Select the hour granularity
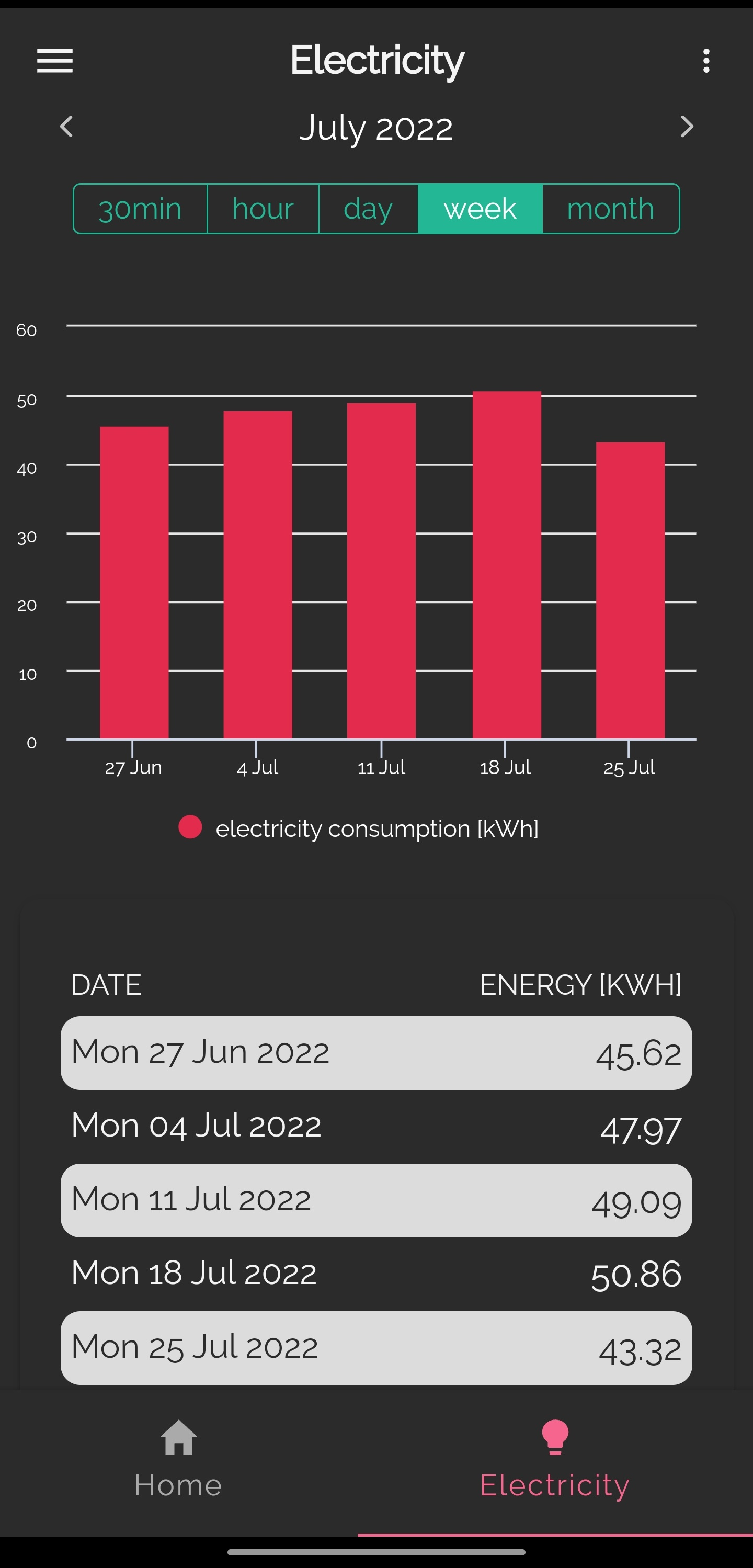The width and height of the screenshot is (753, 1568). [x=263, y=209]
